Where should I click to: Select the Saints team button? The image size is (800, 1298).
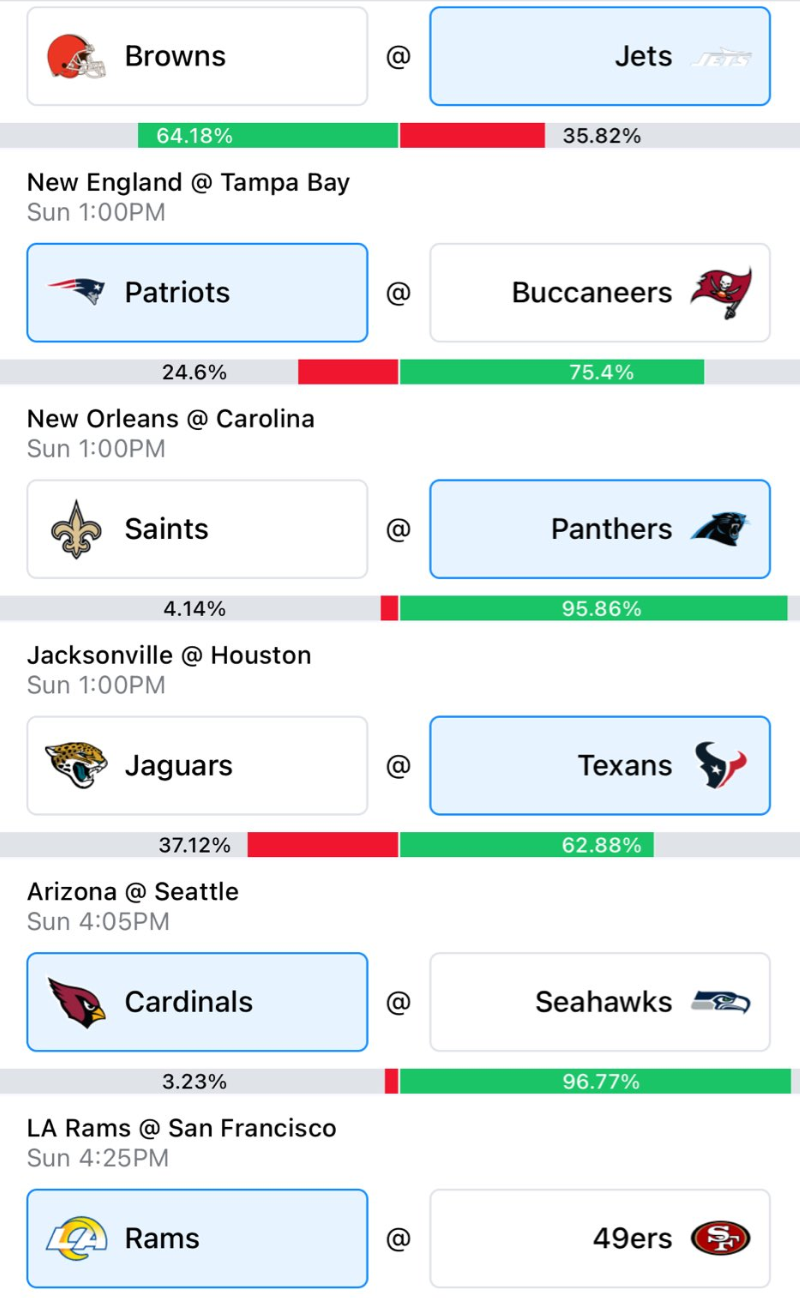point(197,529)
